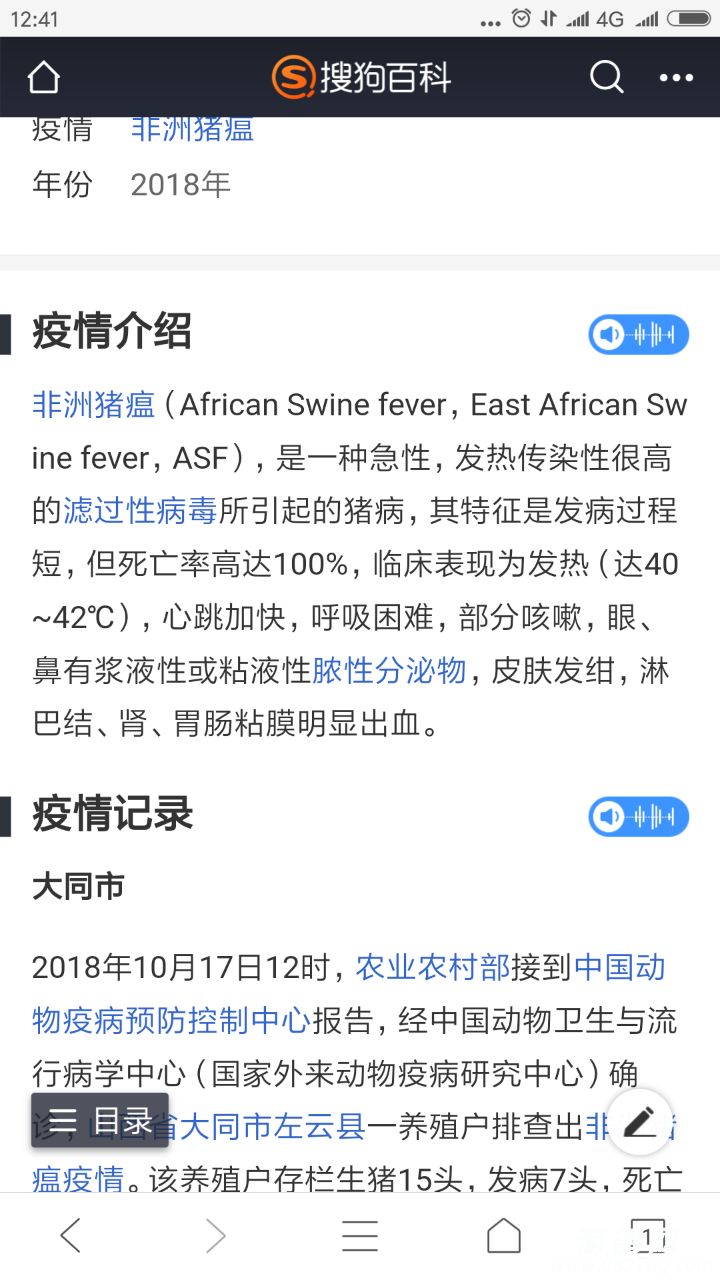Go to the browser home page
The width and height of the screenshot is (720, 1280).
point(504,1237)
